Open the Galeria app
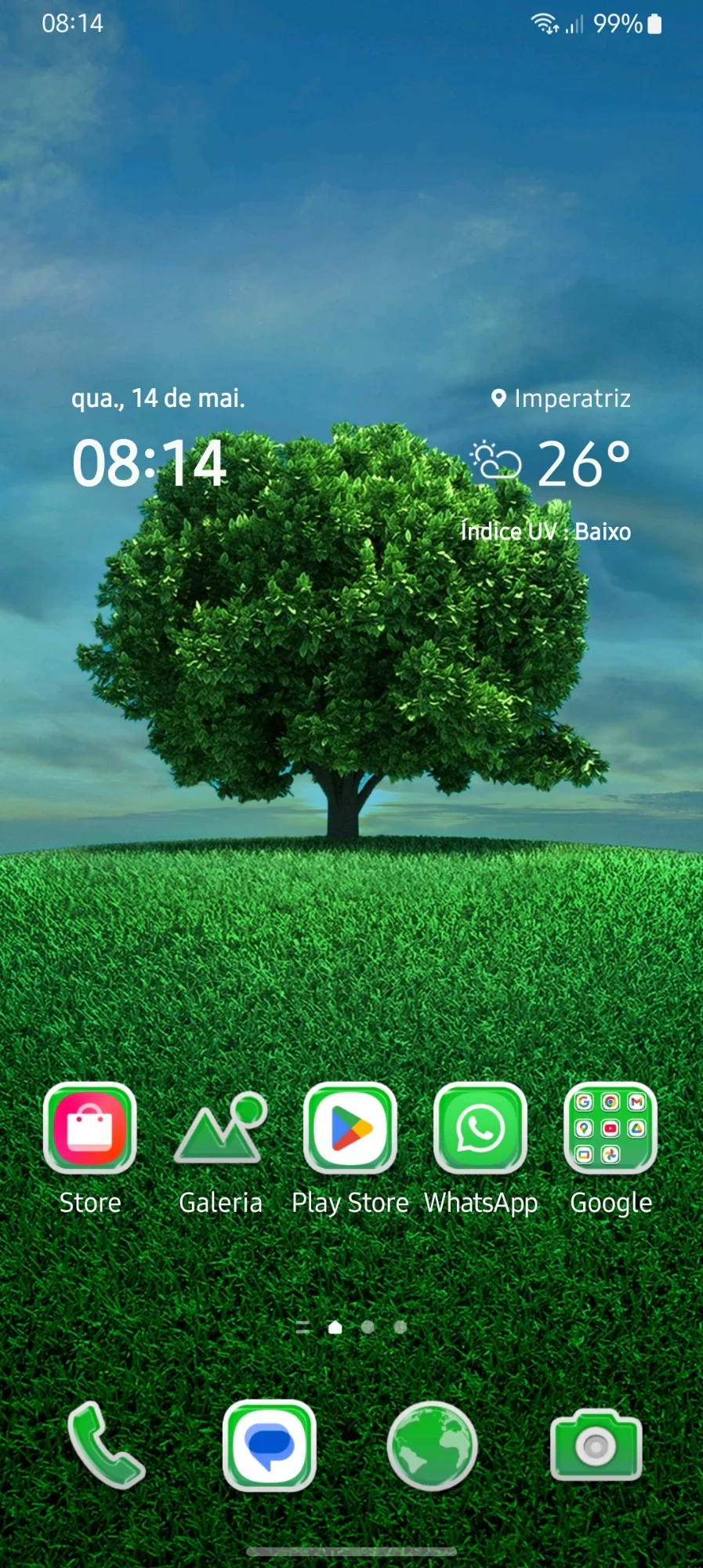703x1568 pixels. [220, 1128]
